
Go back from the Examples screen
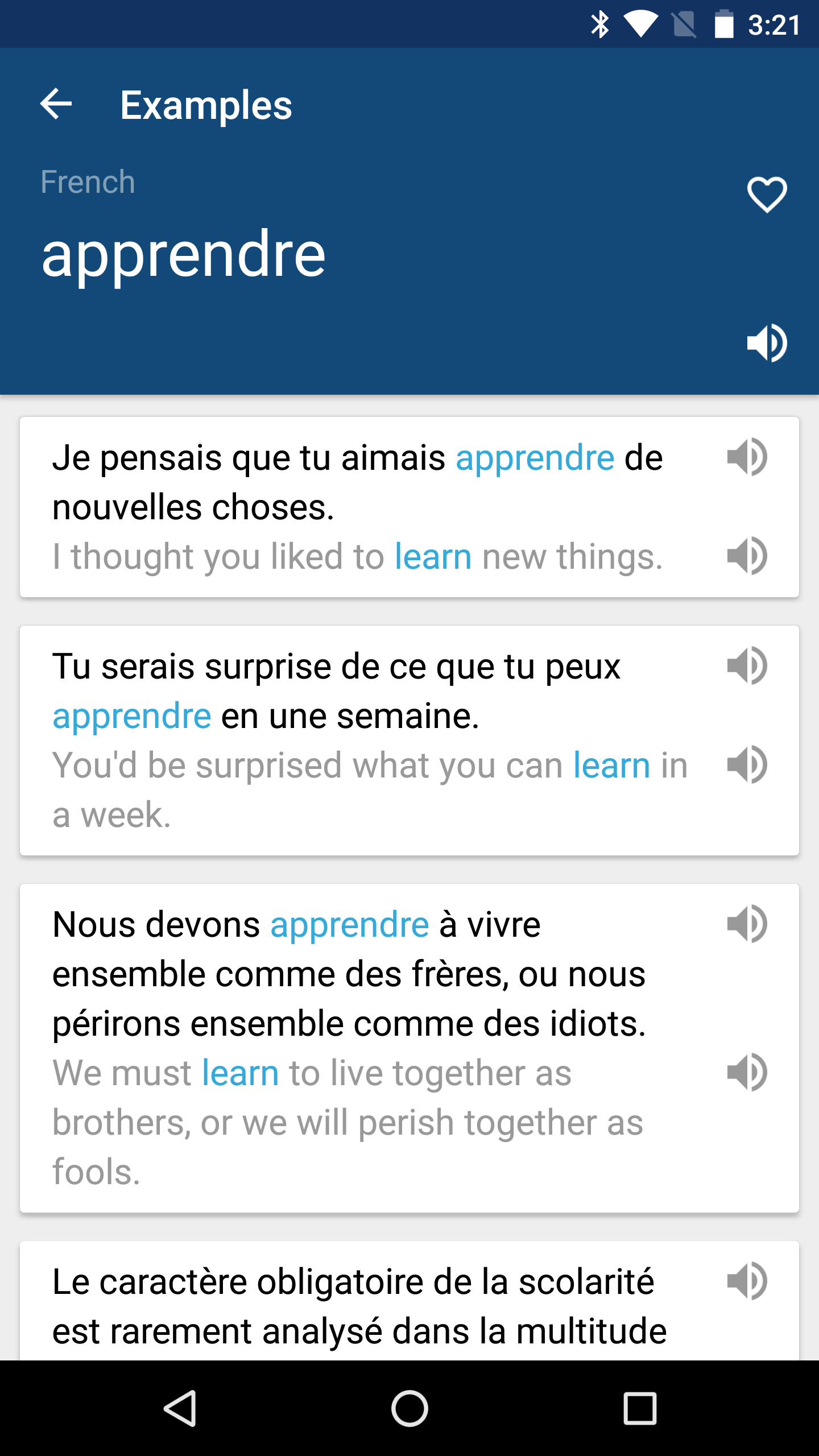pyautogui.click(x=56, y=104)
